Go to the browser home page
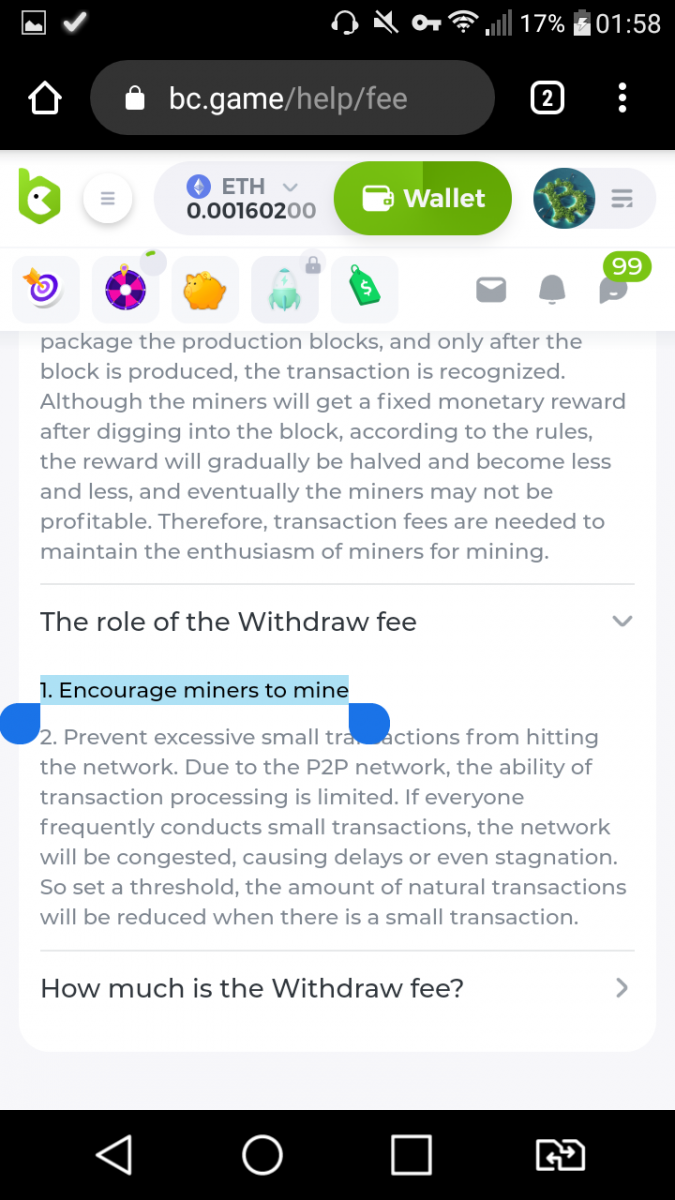The width and height of the screenshot is (675, 1200). click(x=44, y=98)
